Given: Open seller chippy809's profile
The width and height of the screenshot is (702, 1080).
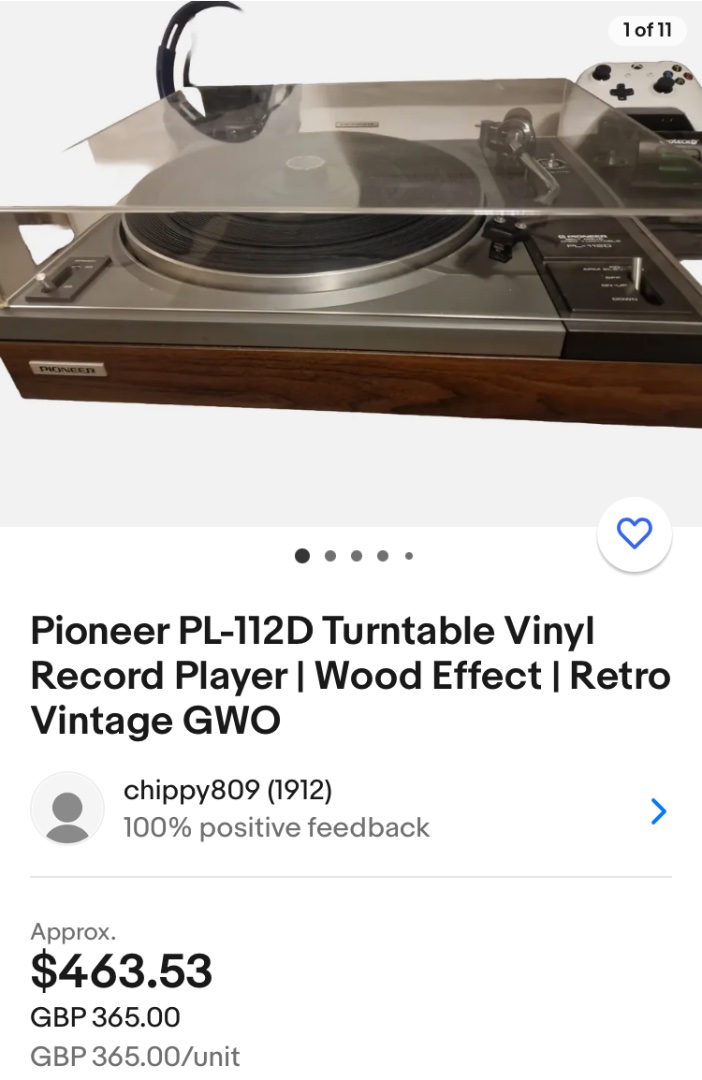Looking at the screenshot, I should [x=228, y=791].
